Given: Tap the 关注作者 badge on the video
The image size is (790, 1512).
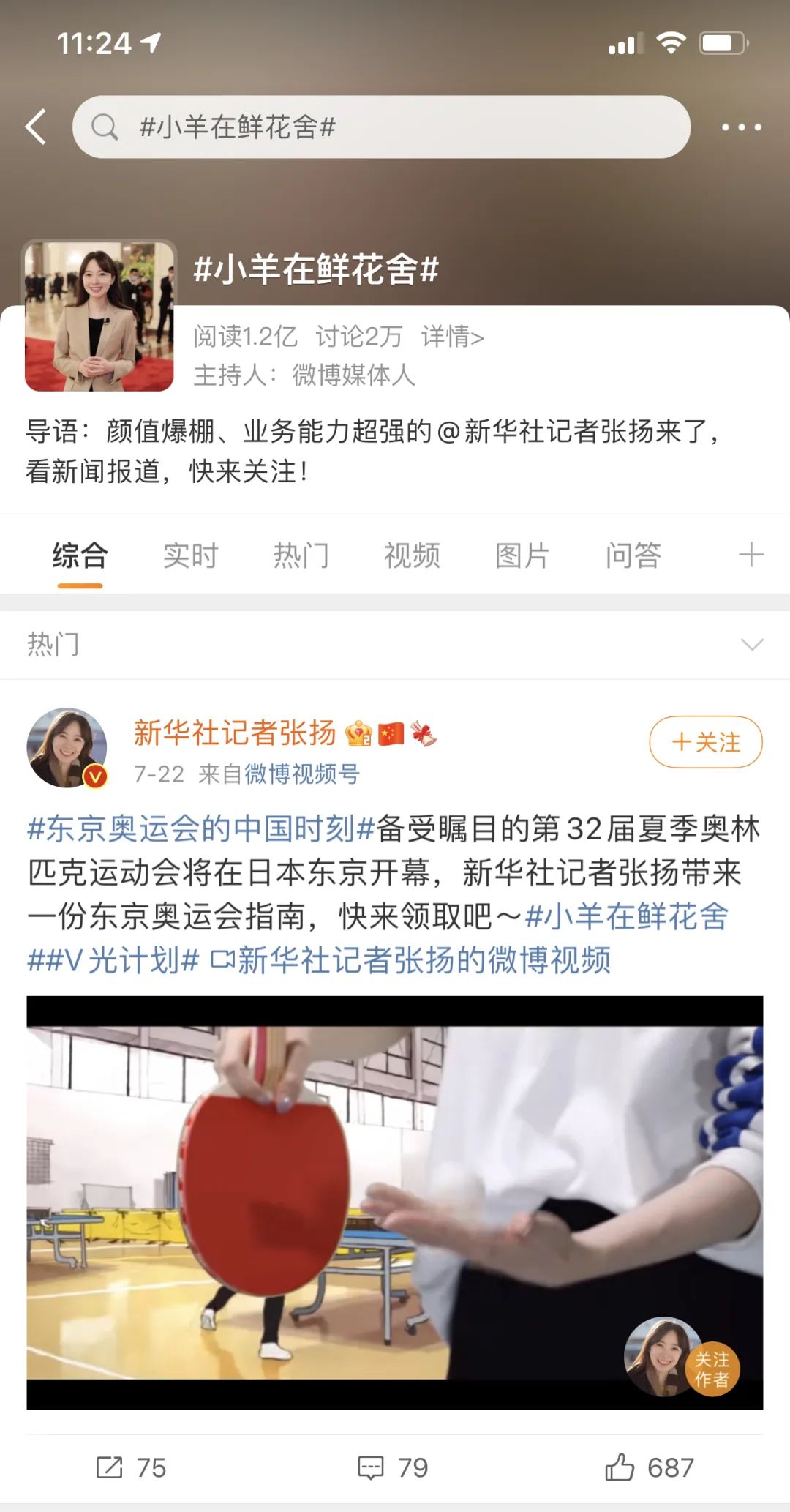Looking at the screenshot, I should pos(711,1369).
